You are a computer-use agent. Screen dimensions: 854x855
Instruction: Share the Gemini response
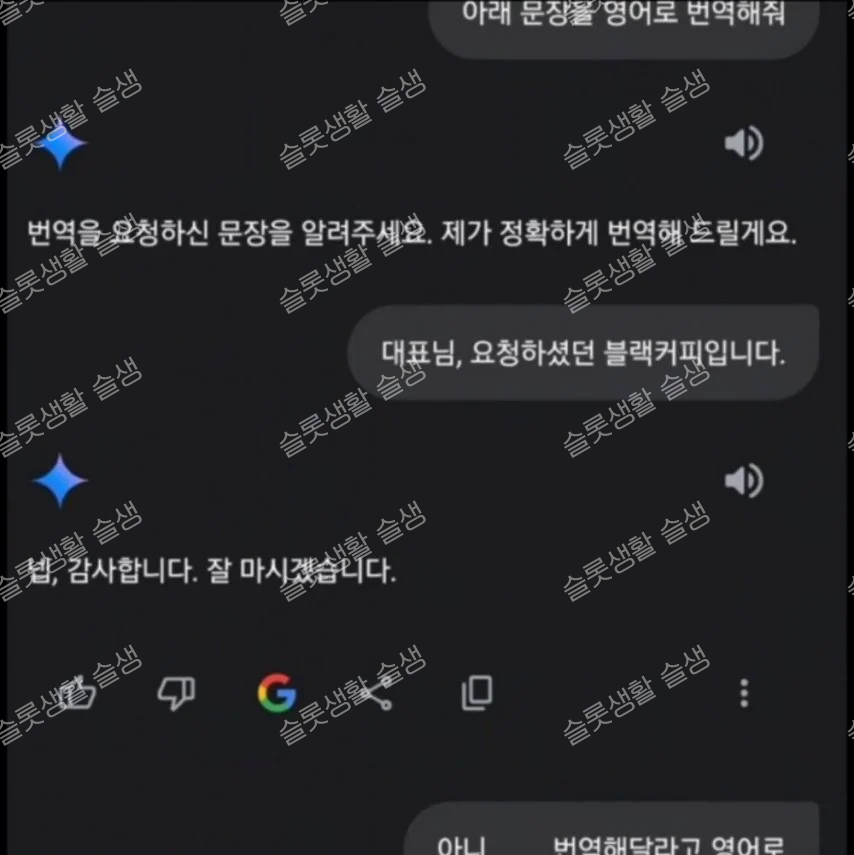[x=377, y=692]
